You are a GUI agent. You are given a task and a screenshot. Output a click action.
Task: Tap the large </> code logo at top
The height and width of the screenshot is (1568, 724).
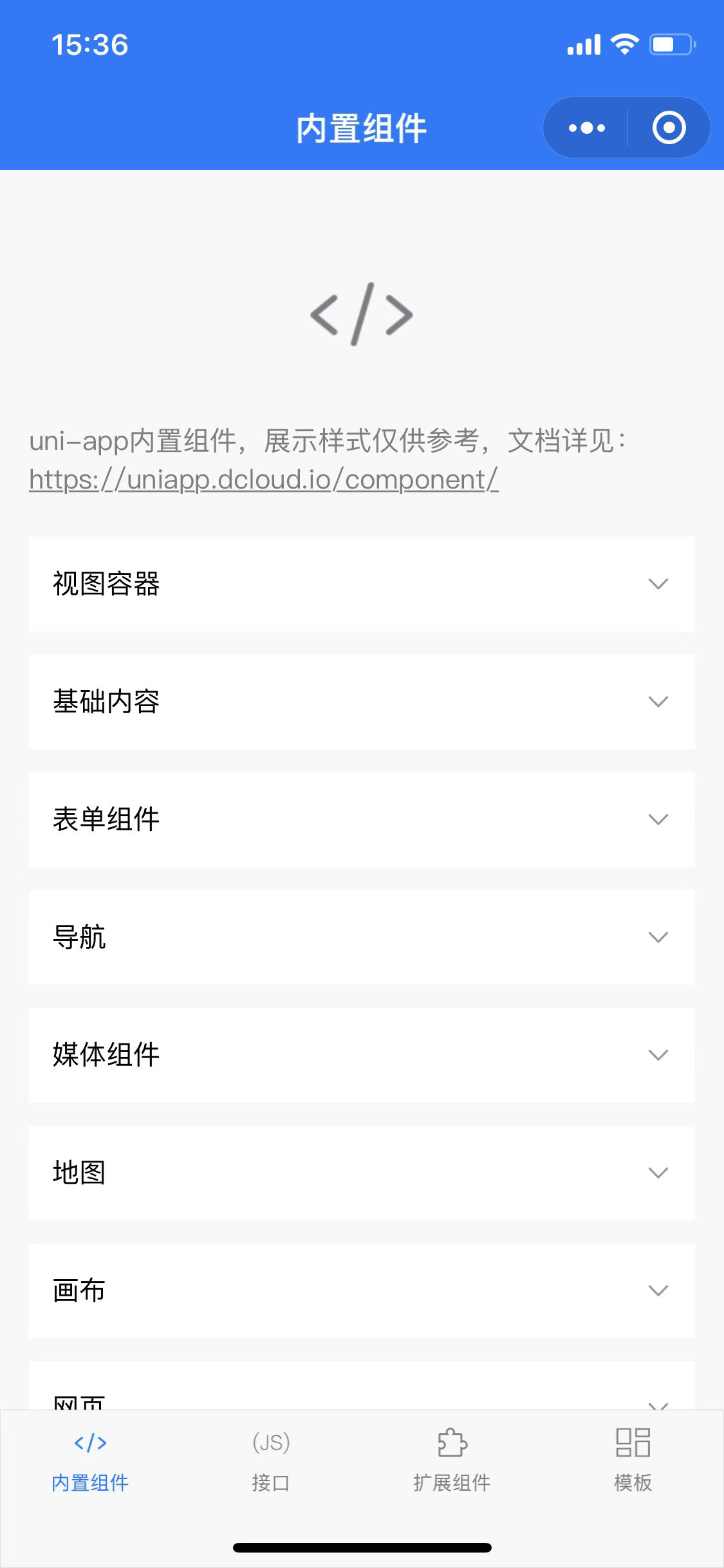tap(362, 313)
